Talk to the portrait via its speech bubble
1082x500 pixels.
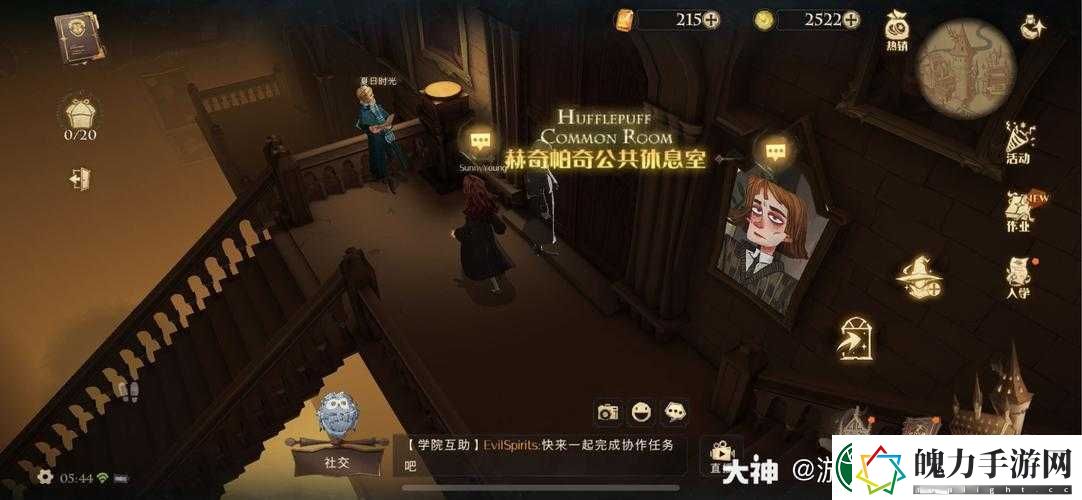776,151
